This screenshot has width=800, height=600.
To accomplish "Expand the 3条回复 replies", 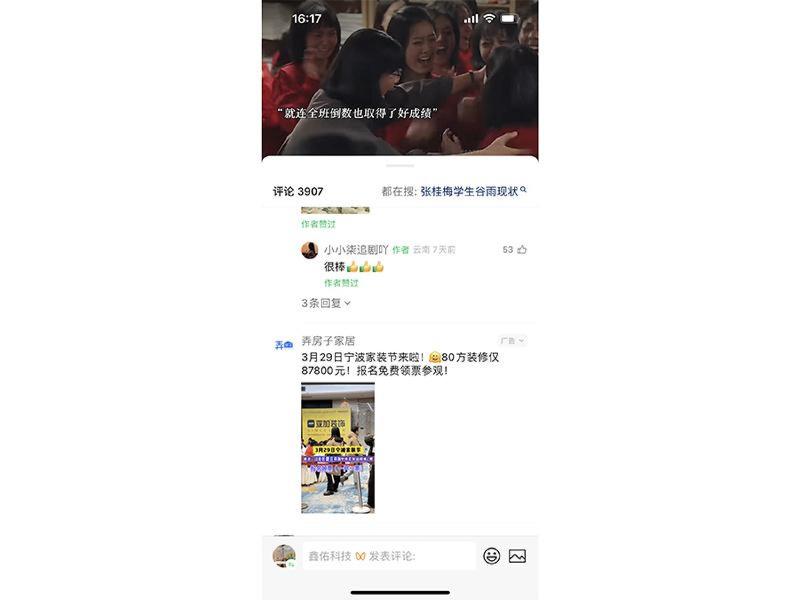I will coord(326,303).
